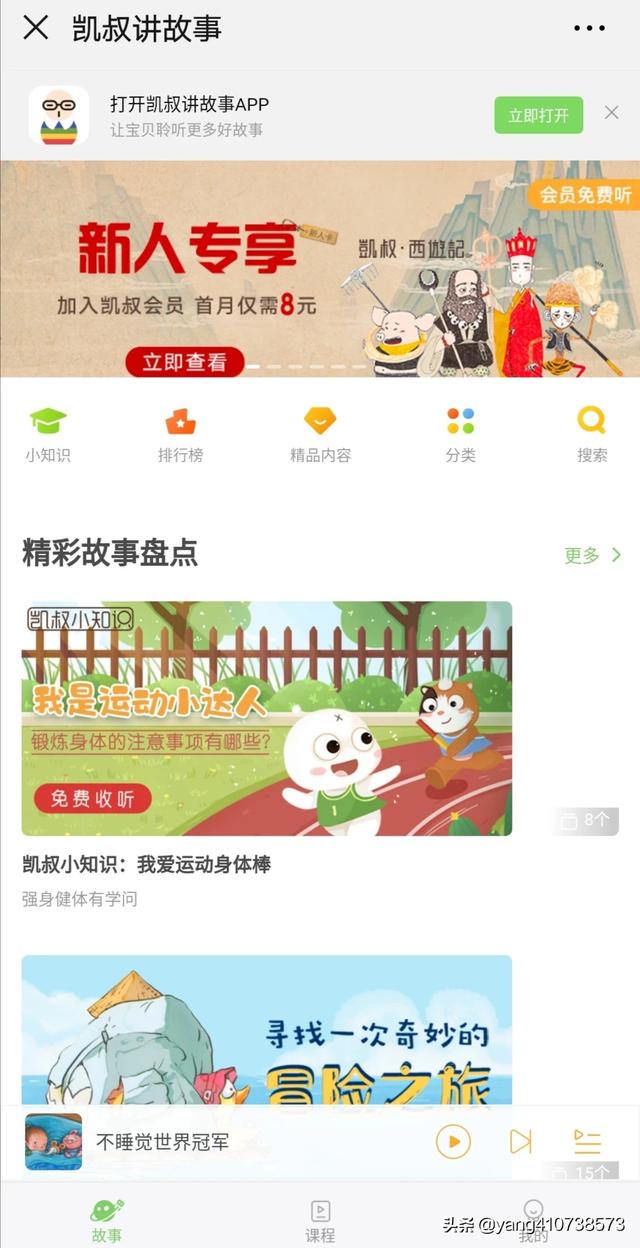Browse the 分类 categories

[x=460, y=435]
